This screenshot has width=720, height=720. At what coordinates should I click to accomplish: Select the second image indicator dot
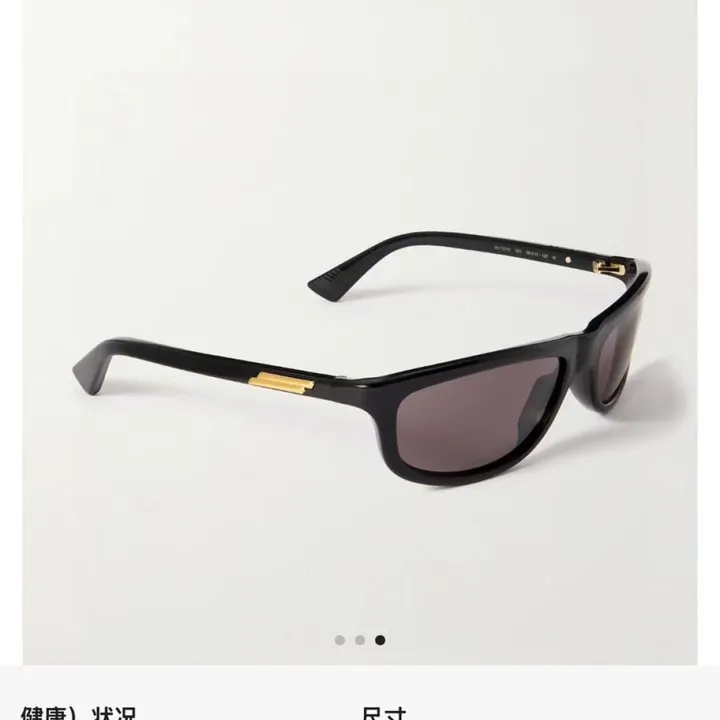point(360,640)
